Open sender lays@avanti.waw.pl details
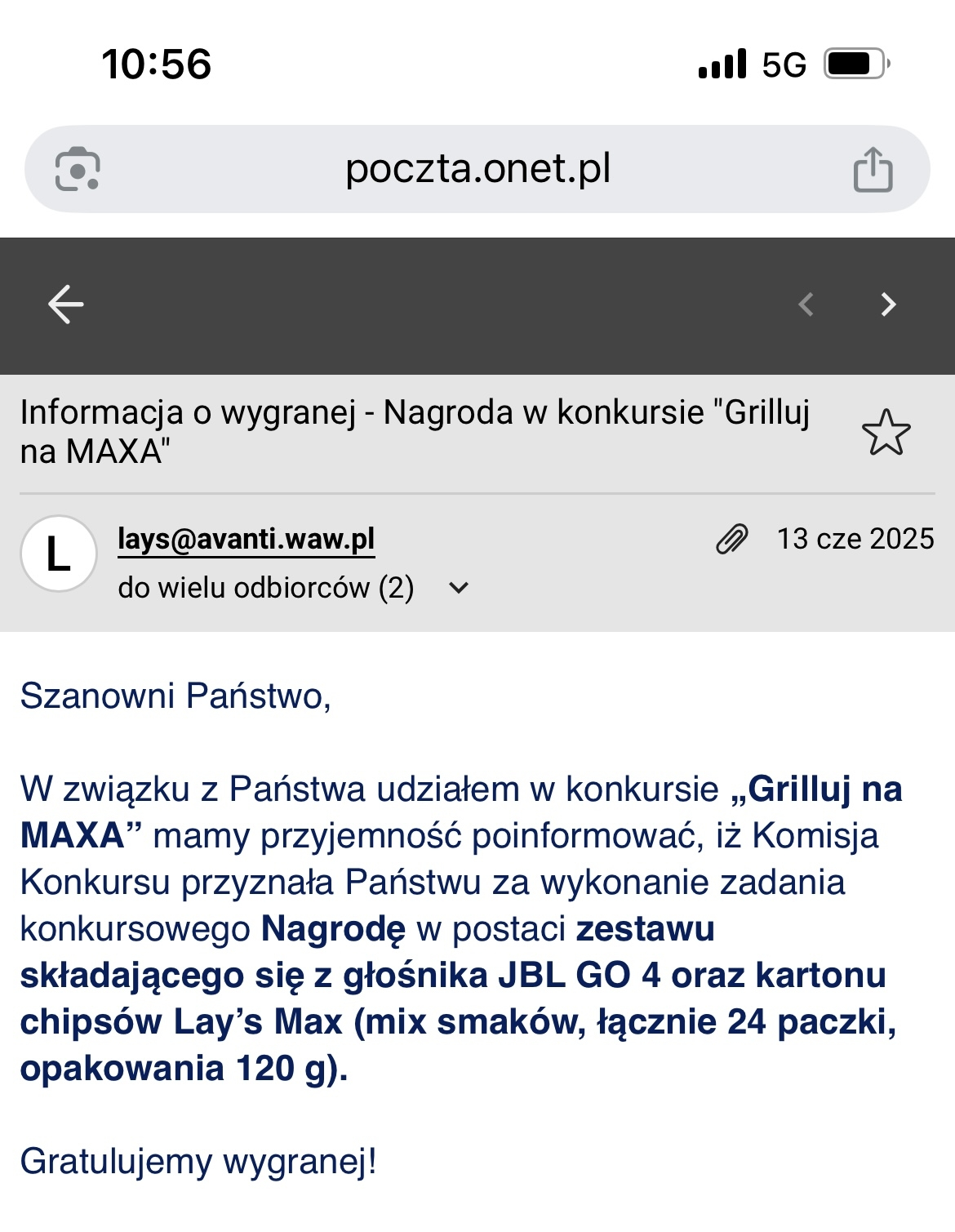The height and width of the screenshot is (1232, 955). (x=246, y=540)
